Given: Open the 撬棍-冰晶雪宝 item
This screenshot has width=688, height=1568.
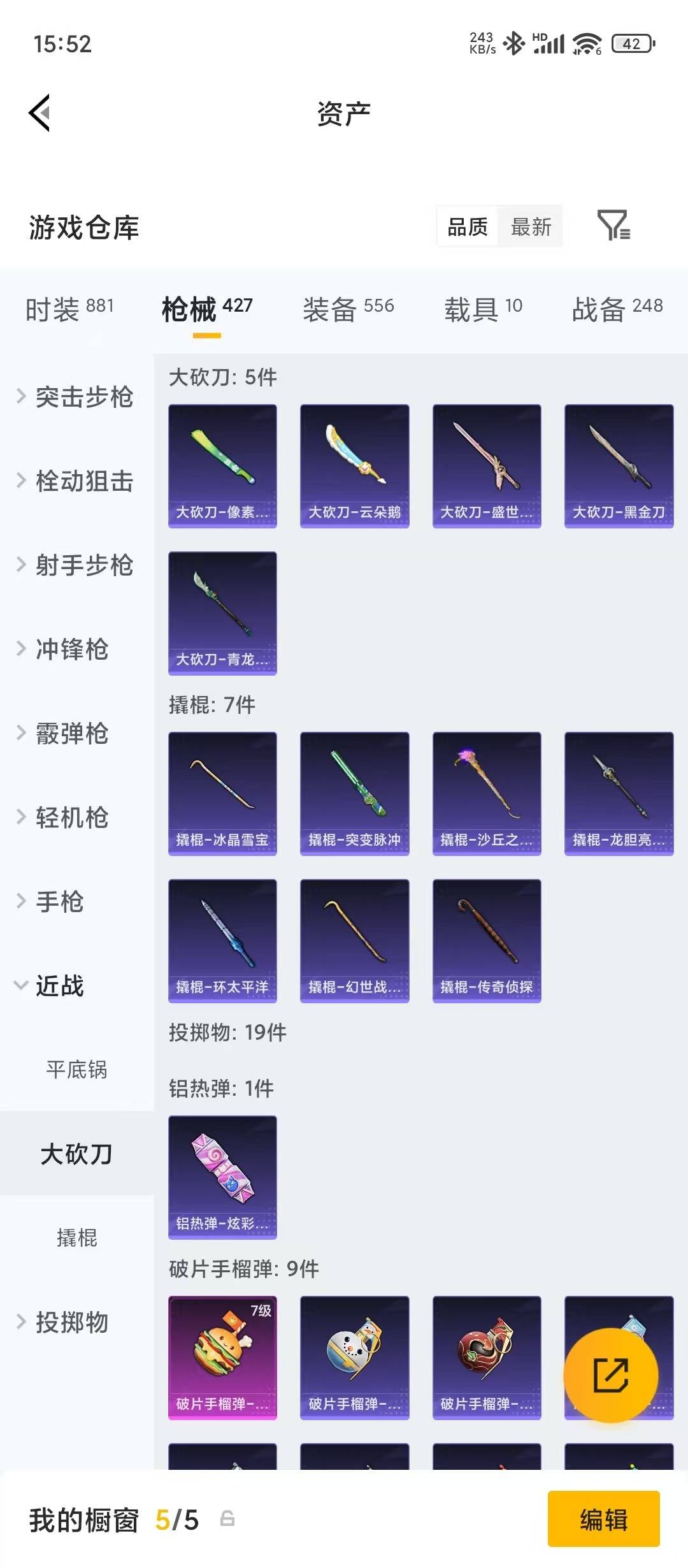Looking at the screenshot, I should click(222, 792).
